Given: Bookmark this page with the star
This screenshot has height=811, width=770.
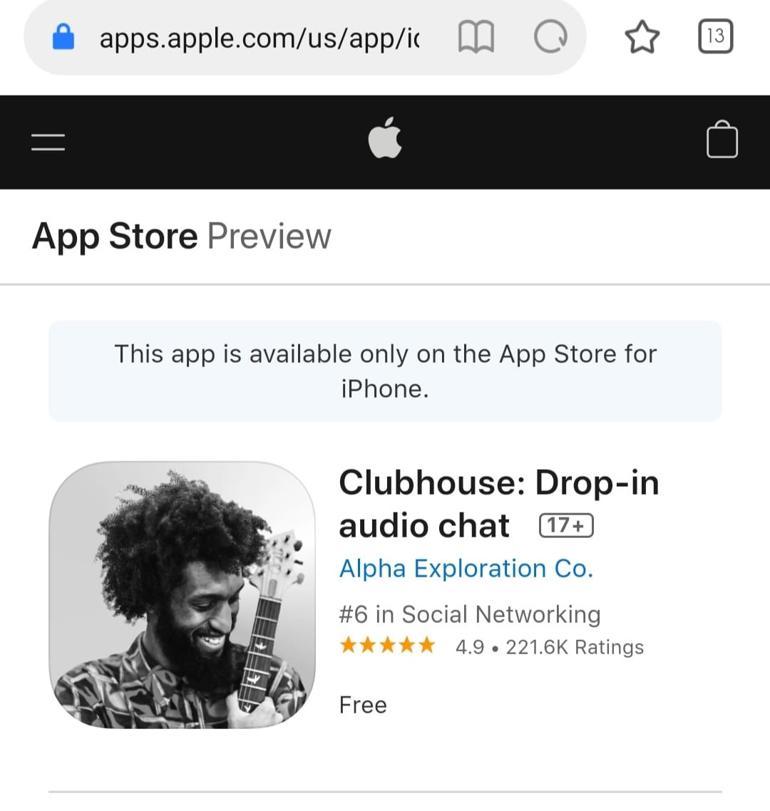Looking at the screenshot, I should point(642,38).
